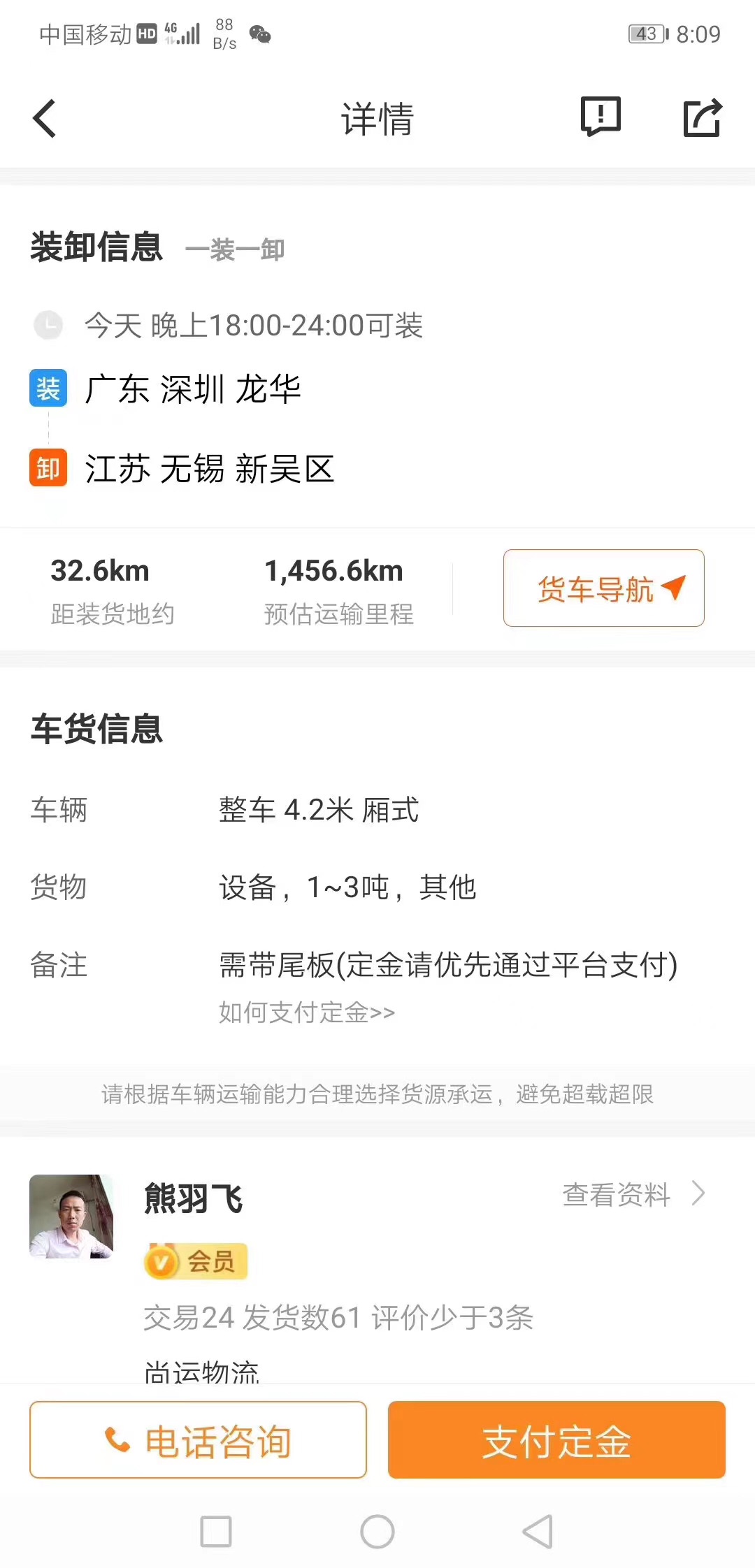
Task: View 查看资料 for 熊羽飞
Action: 633,1194
